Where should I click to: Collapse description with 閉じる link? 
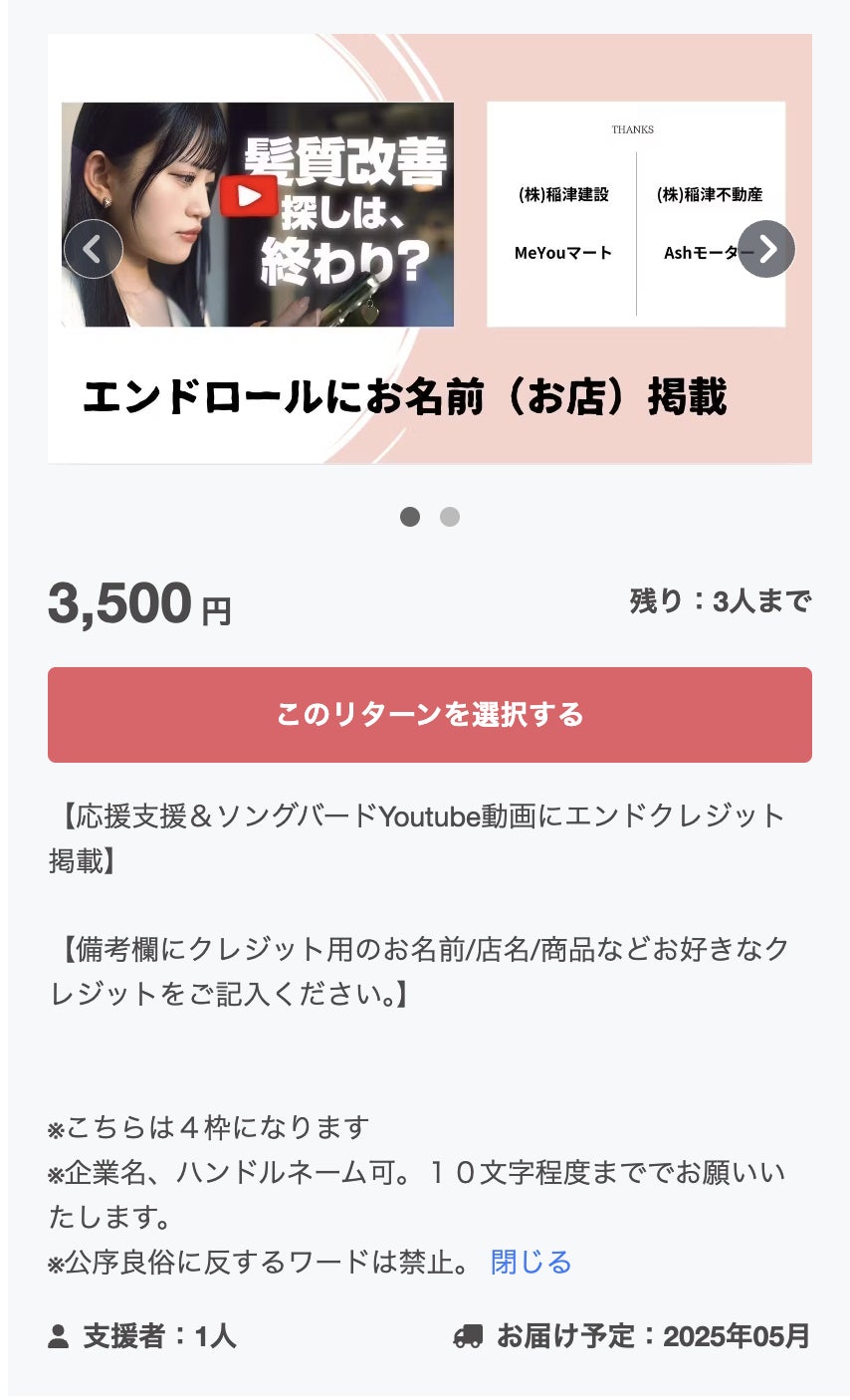[x=531, y=1263]
